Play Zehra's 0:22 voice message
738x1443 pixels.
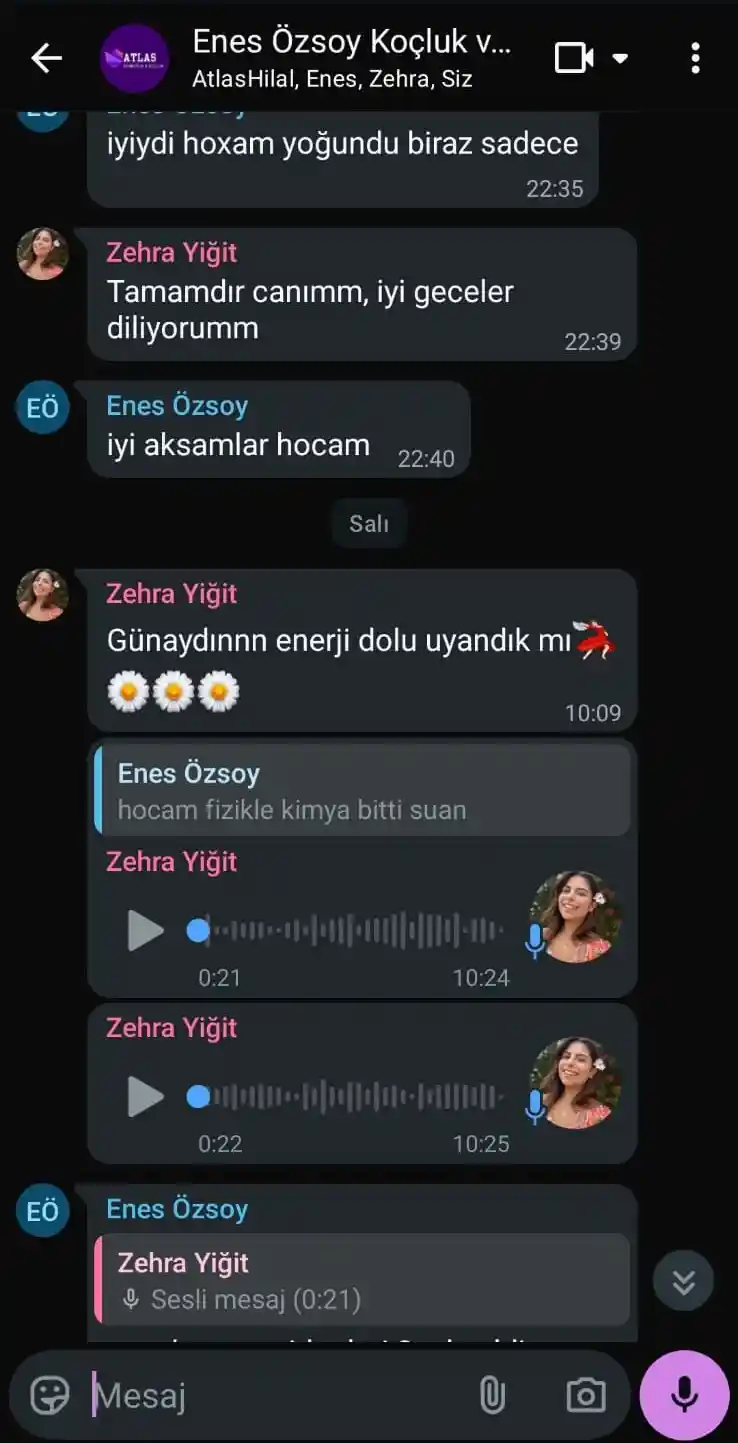tap(145, 1095)
